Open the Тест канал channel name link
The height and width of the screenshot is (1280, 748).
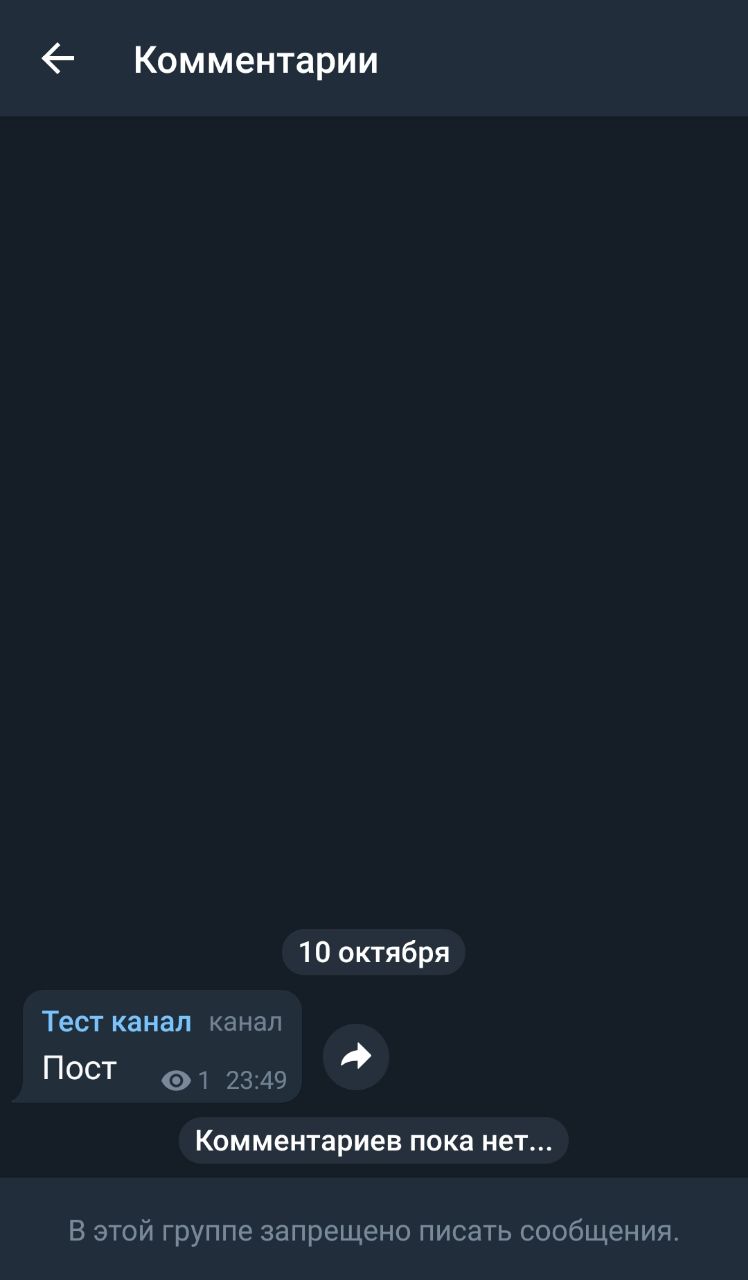(x=116, y=1022)
